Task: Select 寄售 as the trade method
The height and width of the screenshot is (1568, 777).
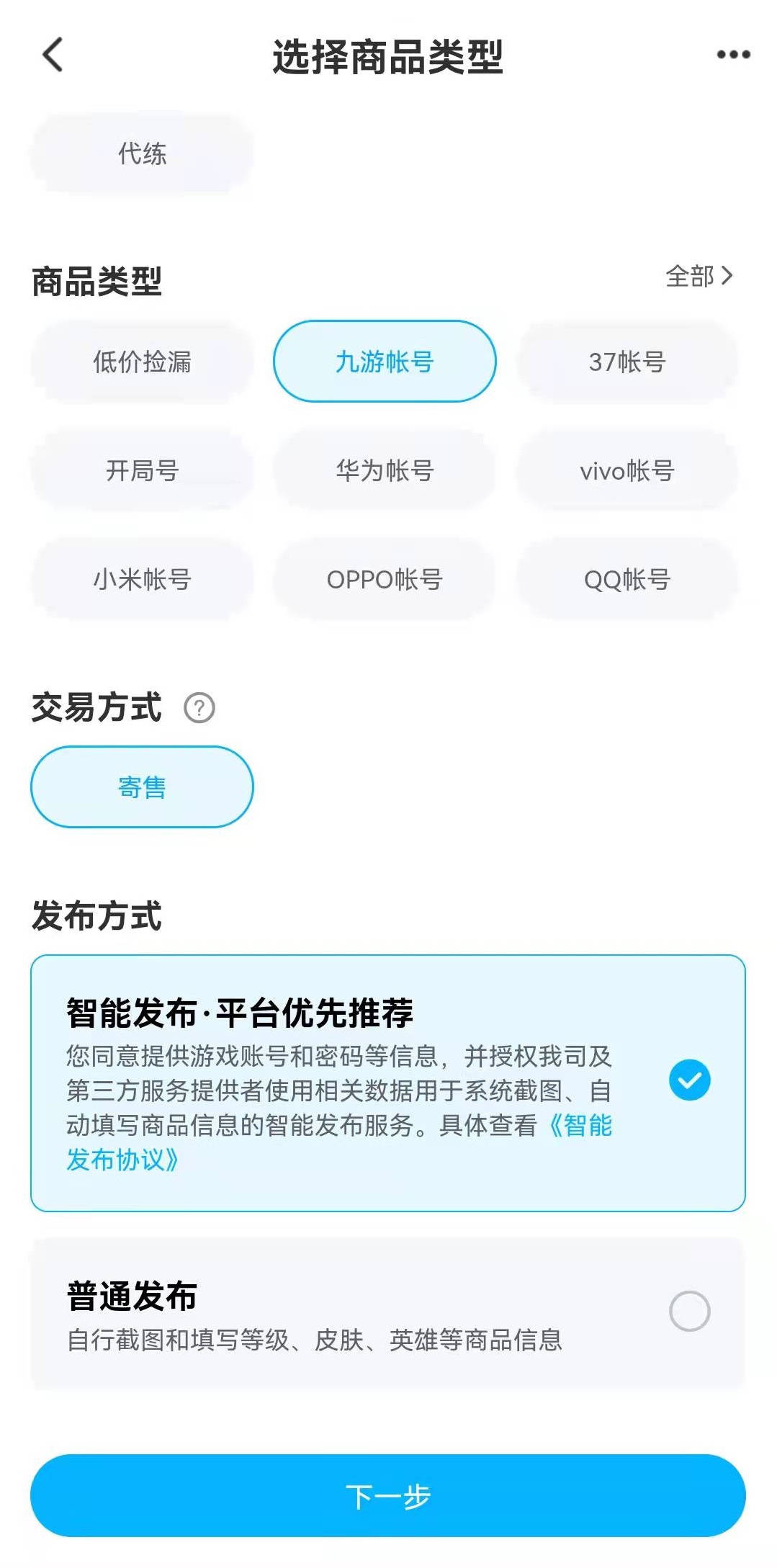Action: [142, 787]
